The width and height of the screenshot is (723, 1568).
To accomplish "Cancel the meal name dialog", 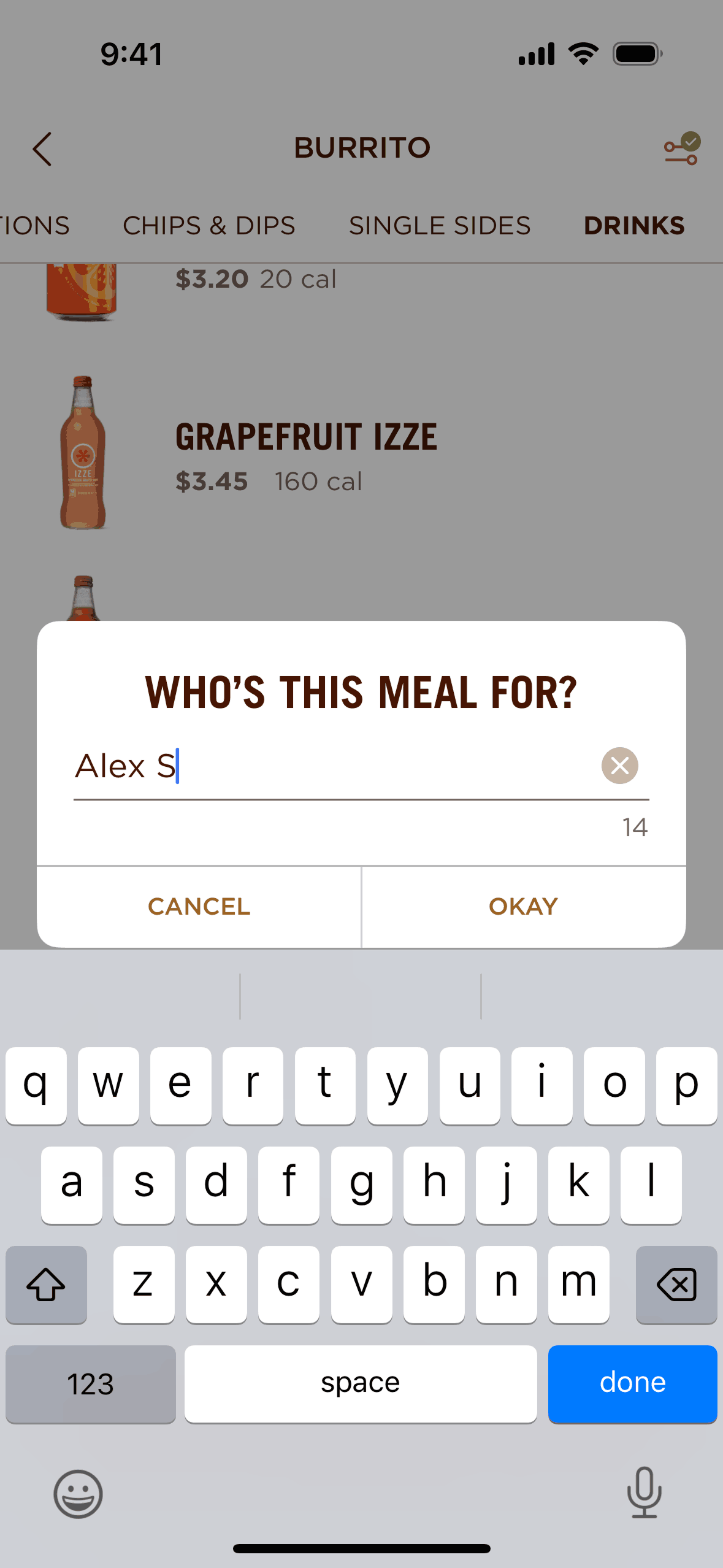I will coord(199,907).
